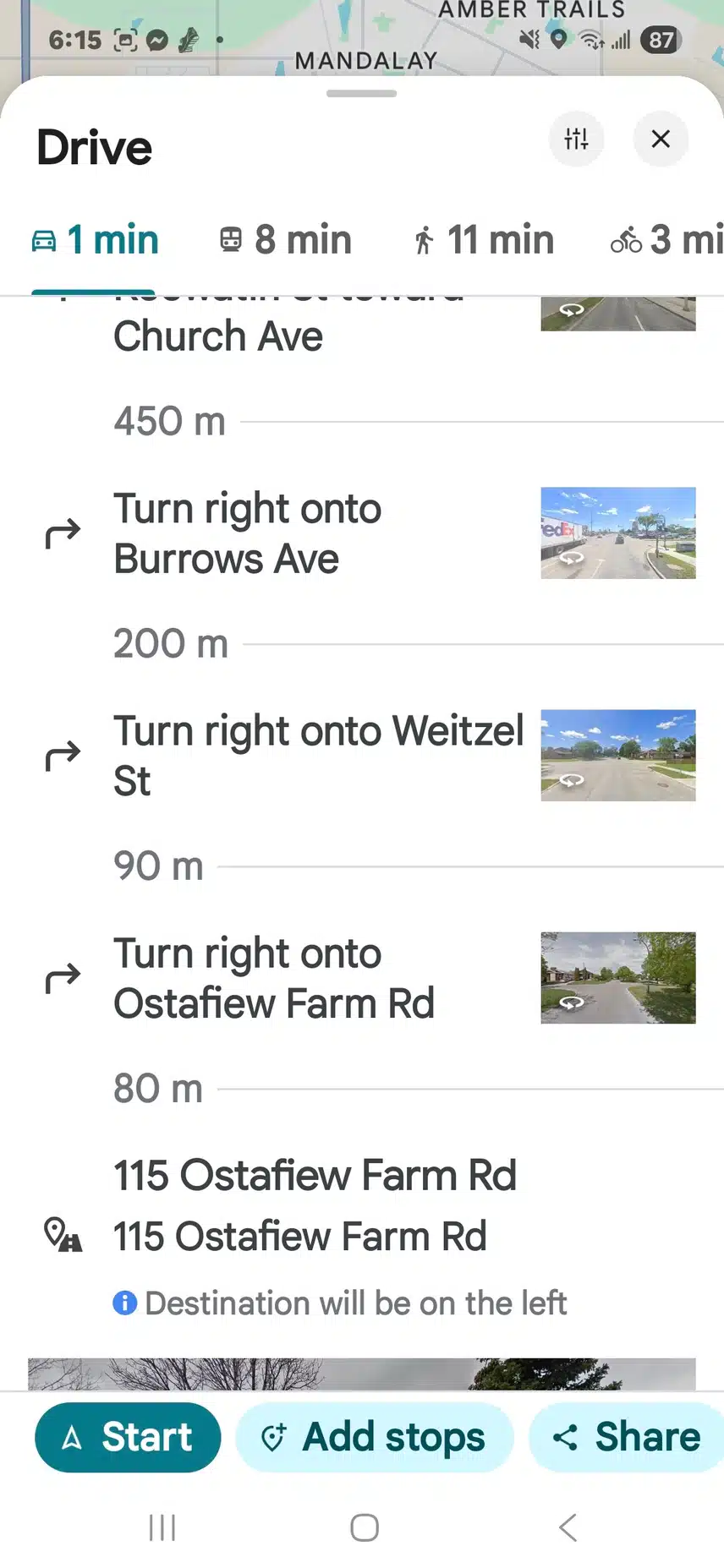This screenshot has width=724, height=1568.
Task: Close the Drive directions panel
Action: [x=661, y=139]
